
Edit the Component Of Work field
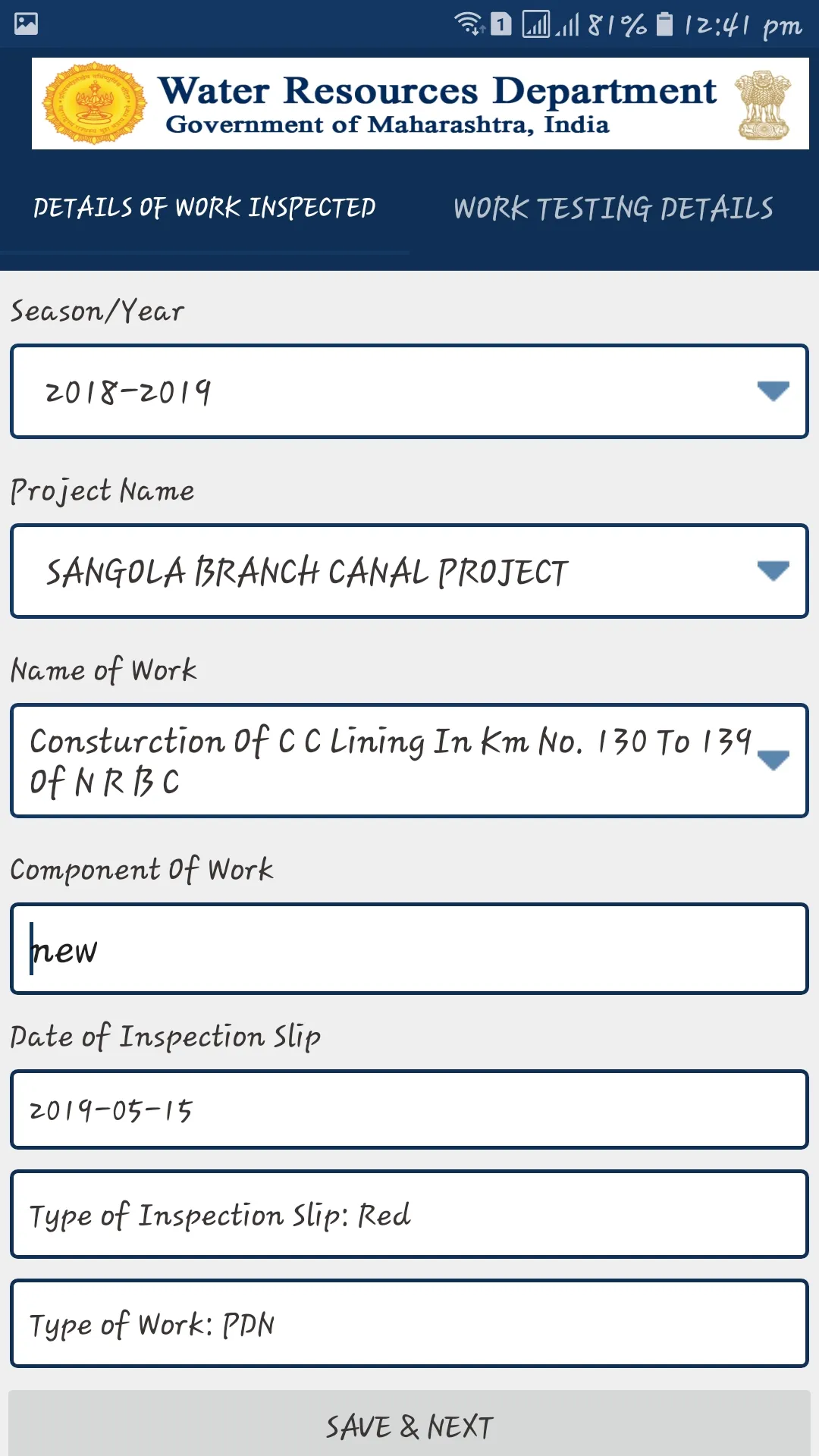(x=409, y=949)
